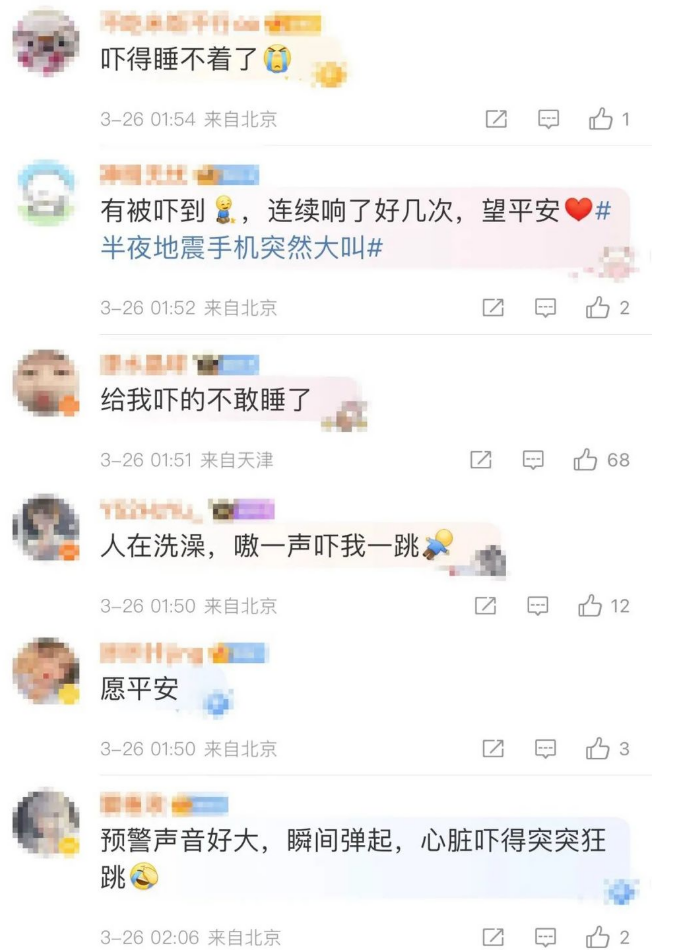This screenshot has height=950, width=673.
Task: Open the avatar of the 愿平安 commenter
Action: 45,670
